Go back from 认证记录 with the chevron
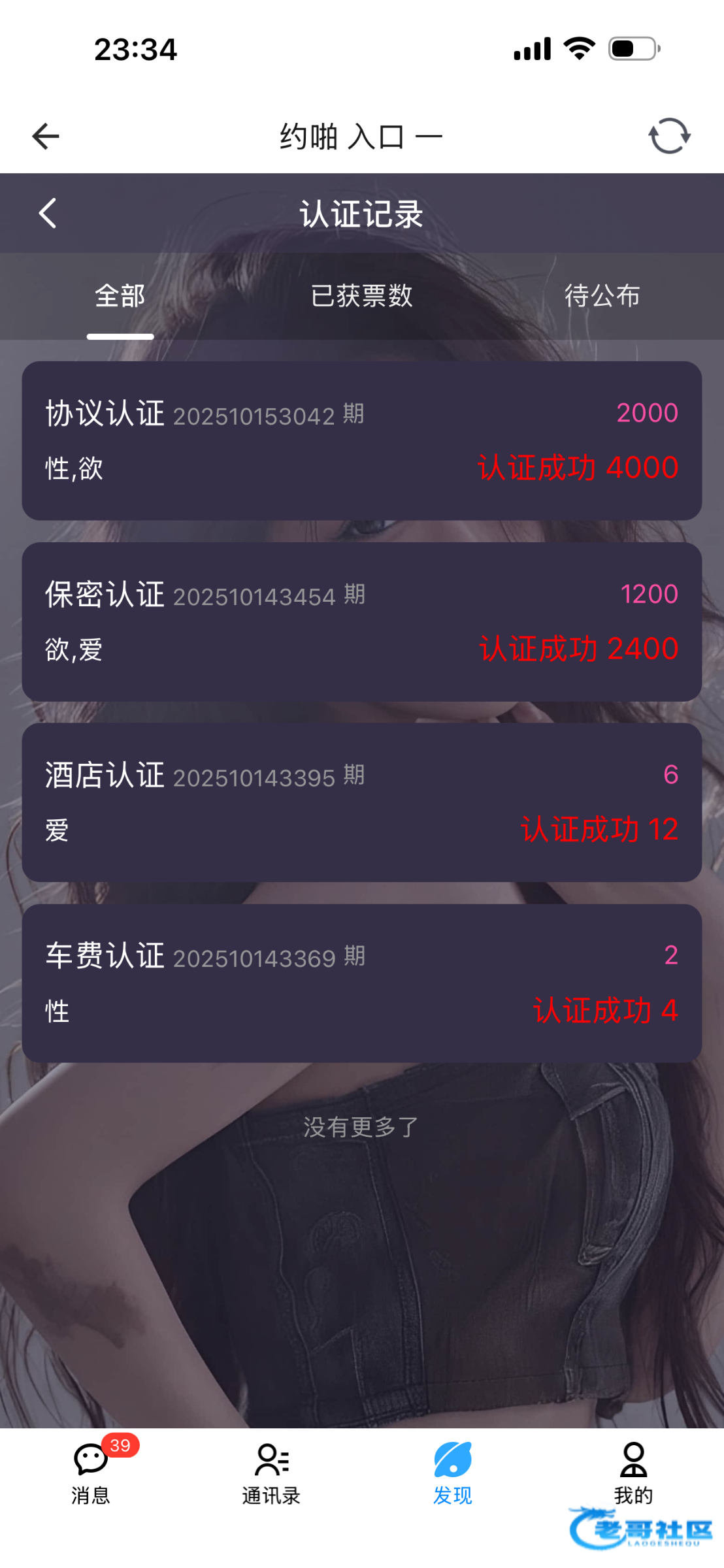Viewport: 724px width, 1568px height. coord(48,213)
